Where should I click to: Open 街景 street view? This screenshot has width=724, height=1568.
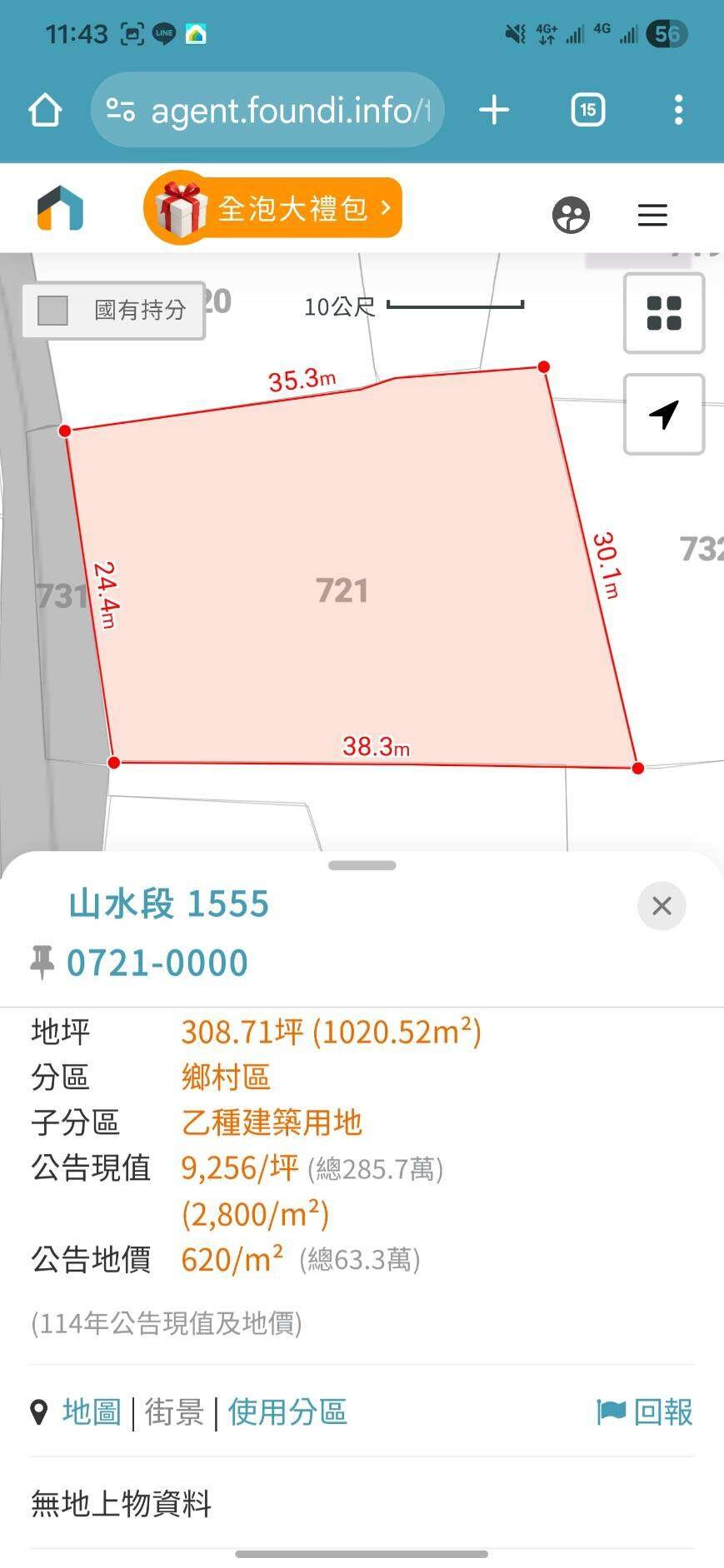tap(174, 1411)
